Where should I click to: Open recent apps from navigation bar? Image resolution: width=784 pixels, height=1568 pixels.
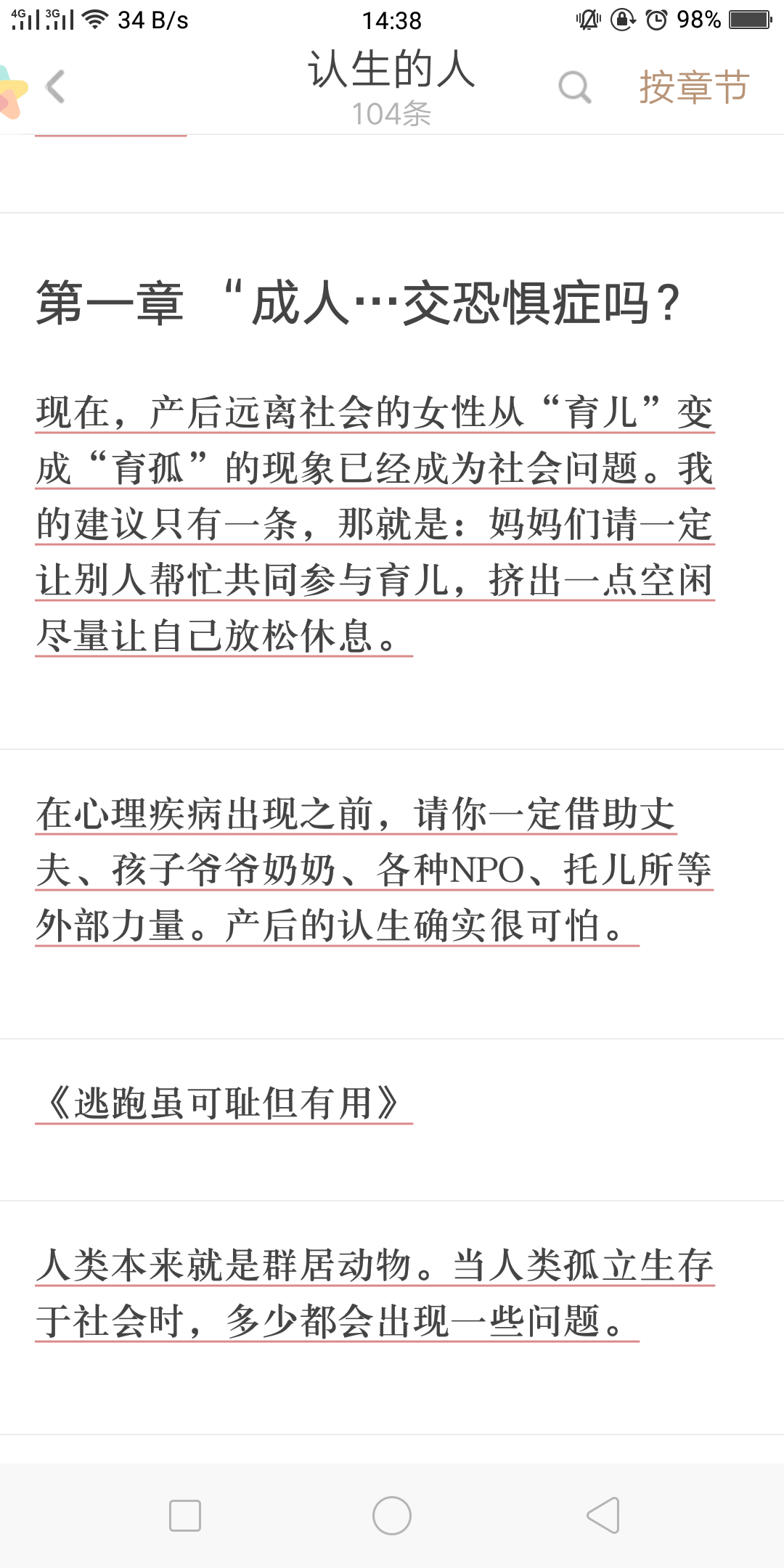click(185, 1516)
